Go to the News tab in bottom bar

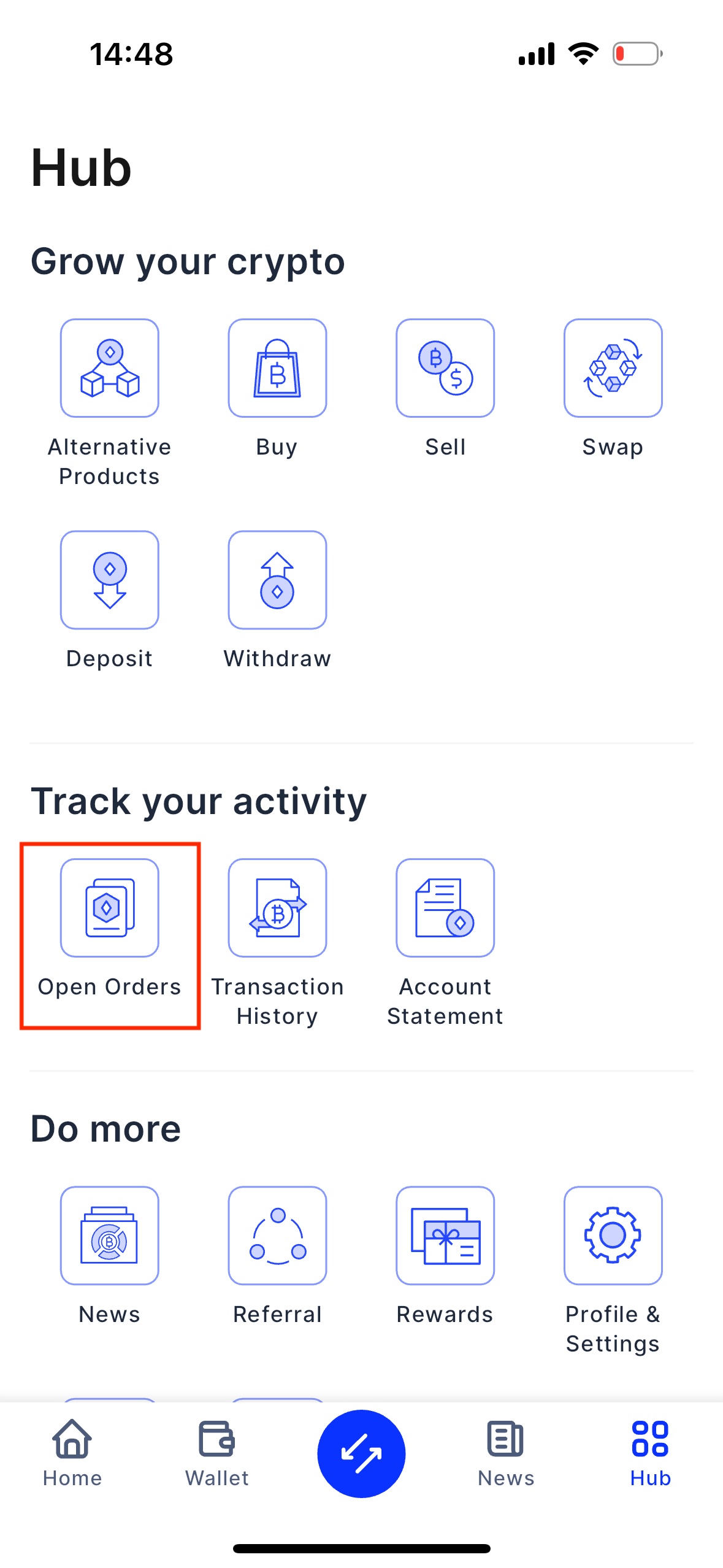(506, 1454)
